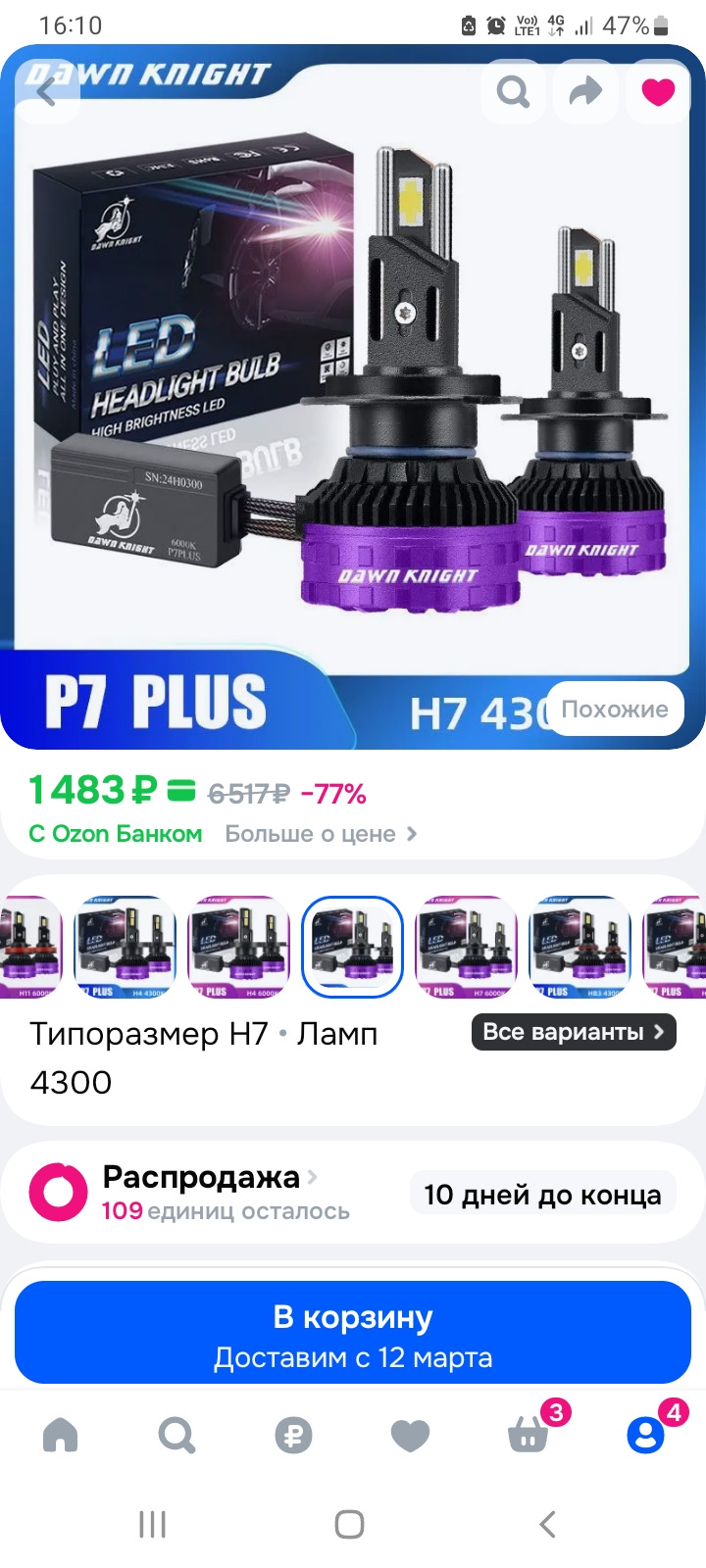Add item with В корзину button
This screenshot has height=1568, width=706.
[353, 1333]
